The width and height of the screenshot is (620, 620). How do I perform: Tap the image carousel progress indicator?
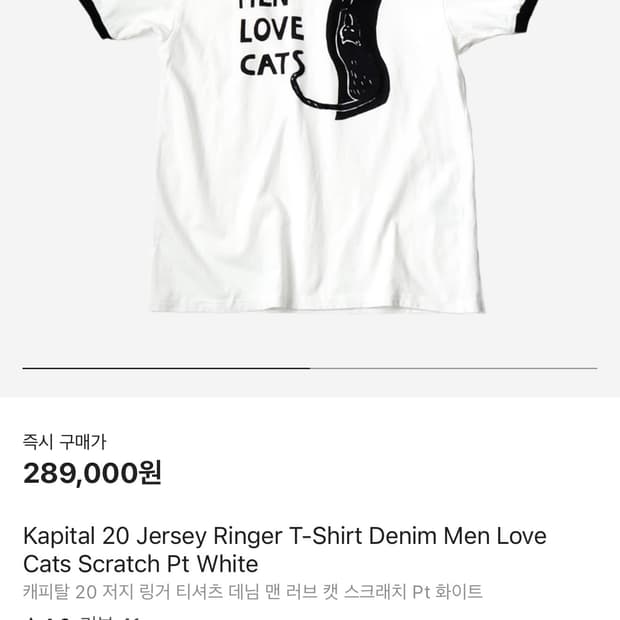tap(310, 368)
